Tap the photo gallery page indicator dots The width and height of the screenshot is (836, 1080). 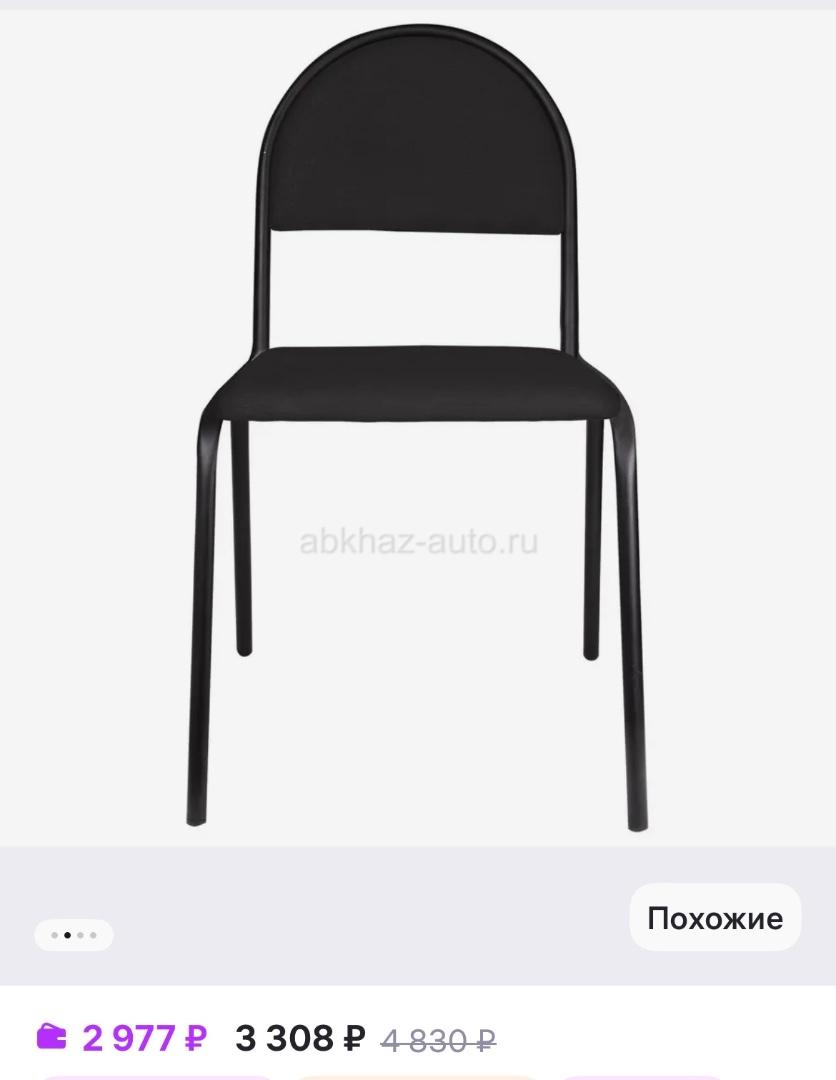[74, 935]
